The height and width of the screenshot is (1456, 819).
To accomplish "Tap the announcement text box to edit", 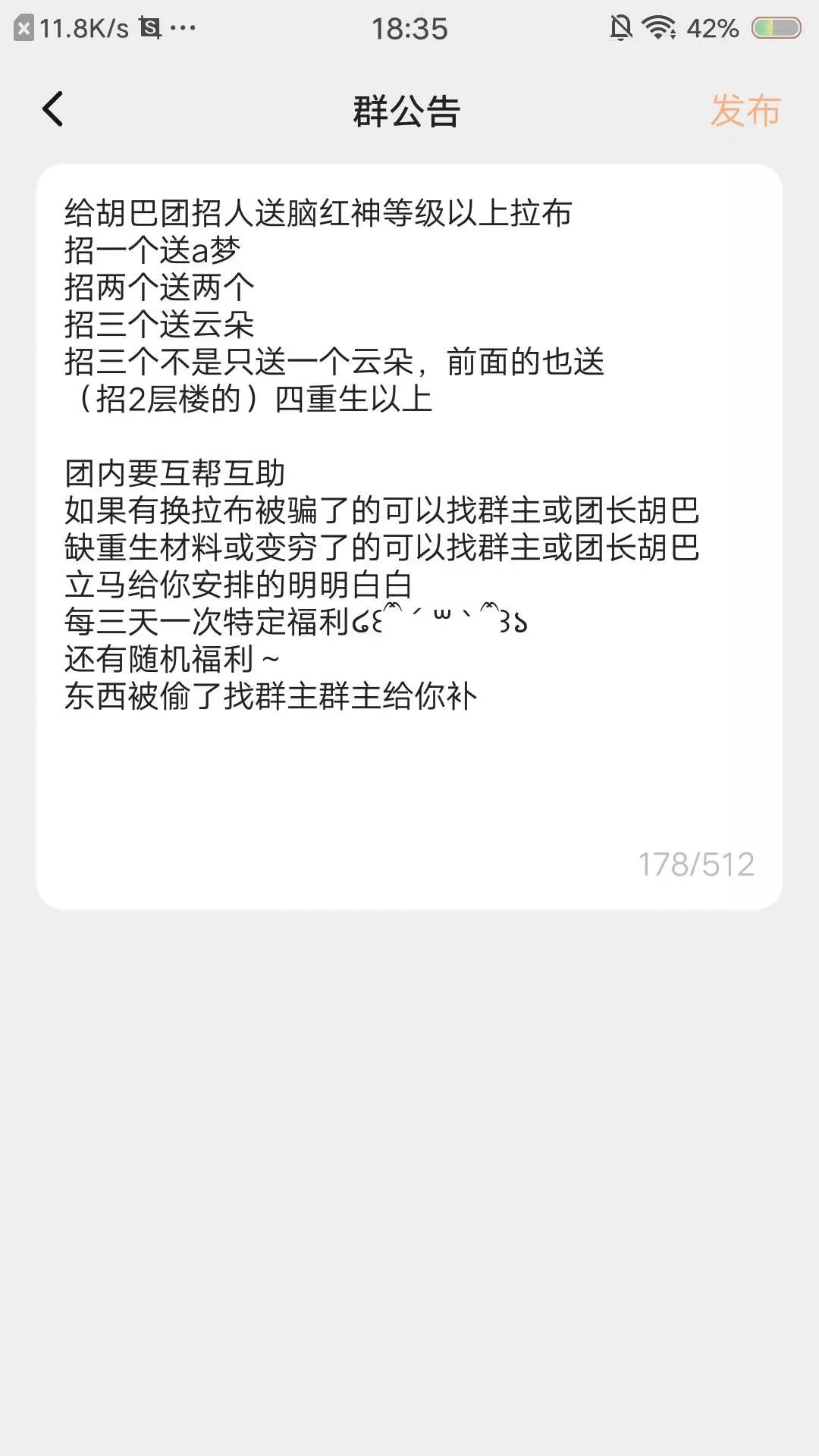I will (409, 536).
